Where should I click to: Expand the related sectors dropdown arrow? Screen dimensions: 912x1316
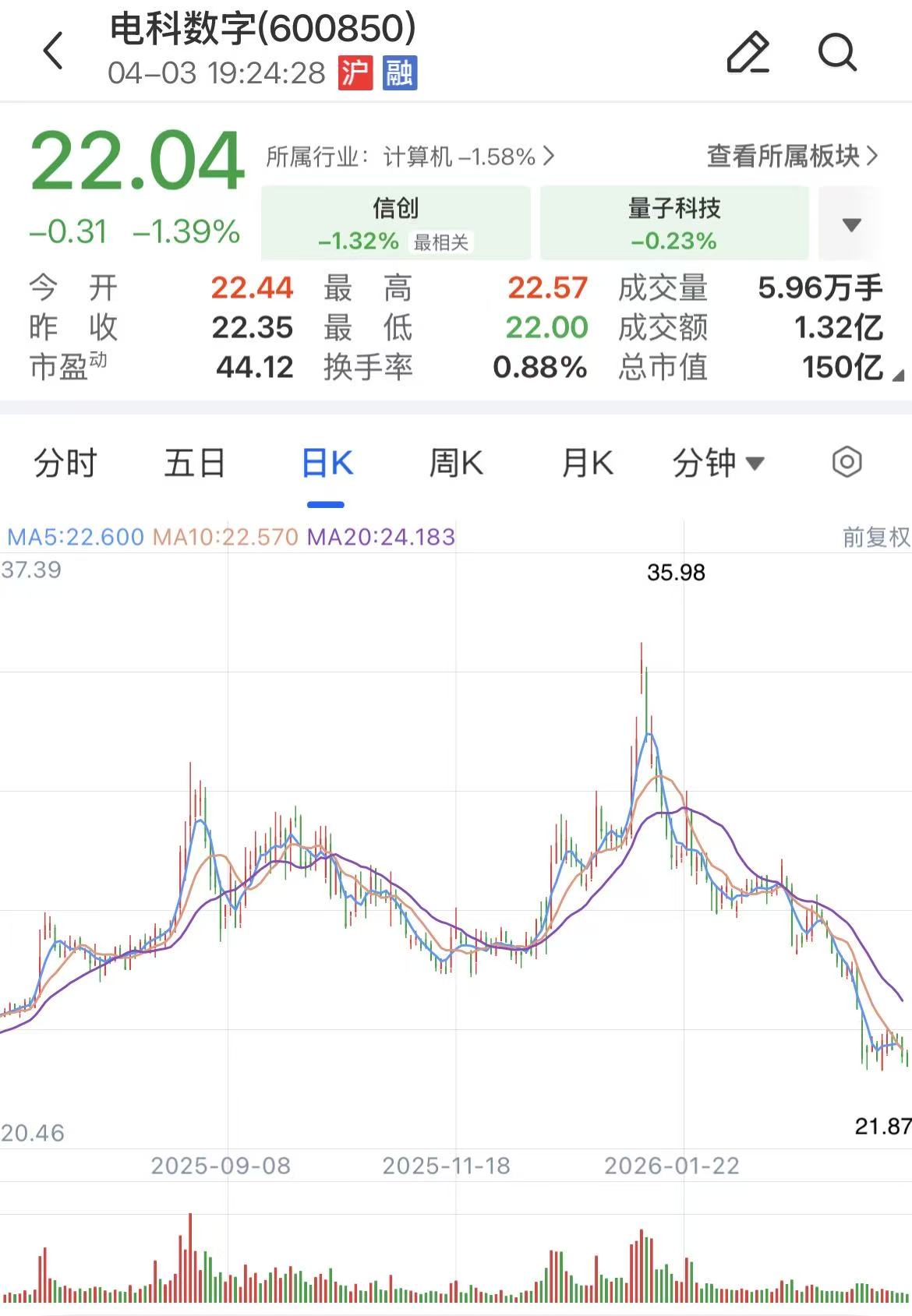pos(851,225)
